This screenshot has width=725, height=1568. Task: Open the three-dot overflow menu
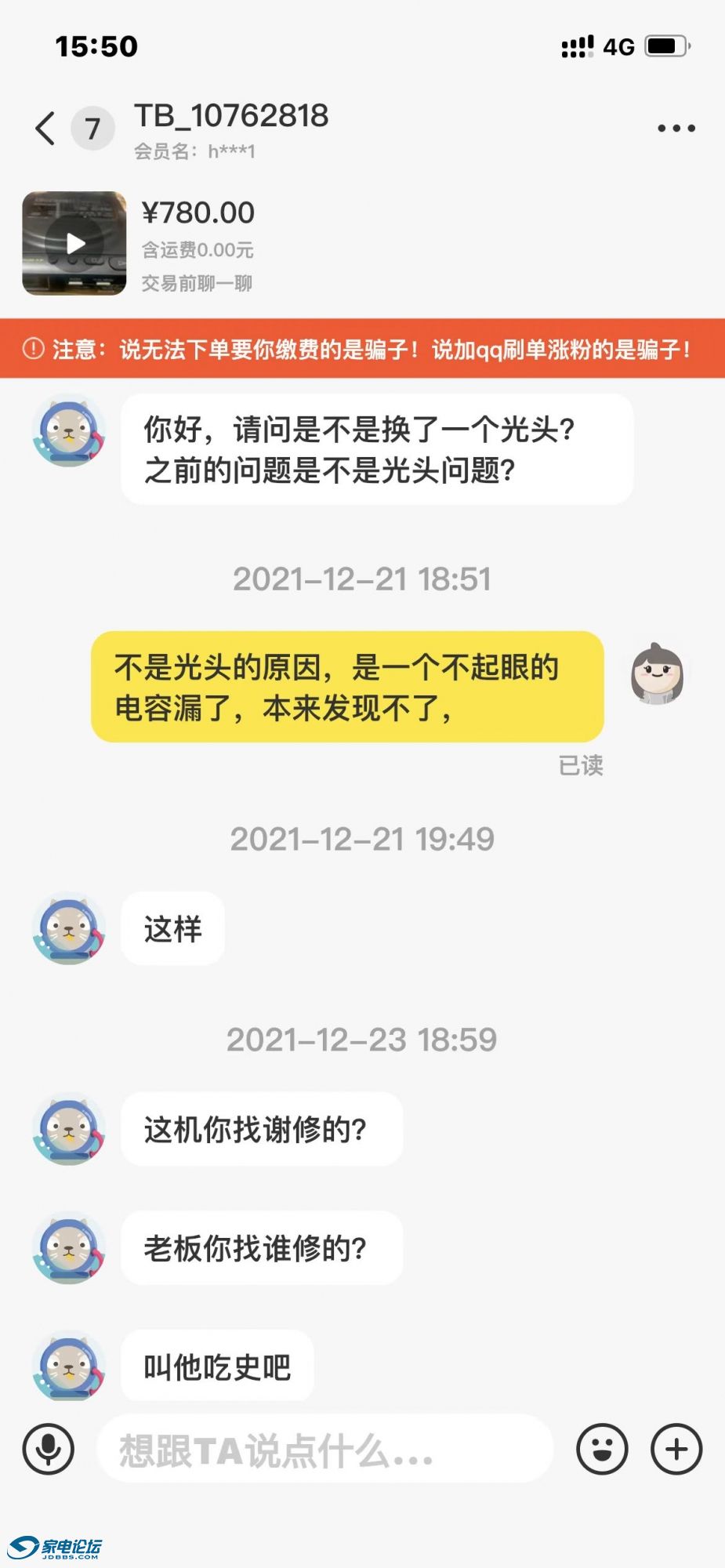[676, 128]
